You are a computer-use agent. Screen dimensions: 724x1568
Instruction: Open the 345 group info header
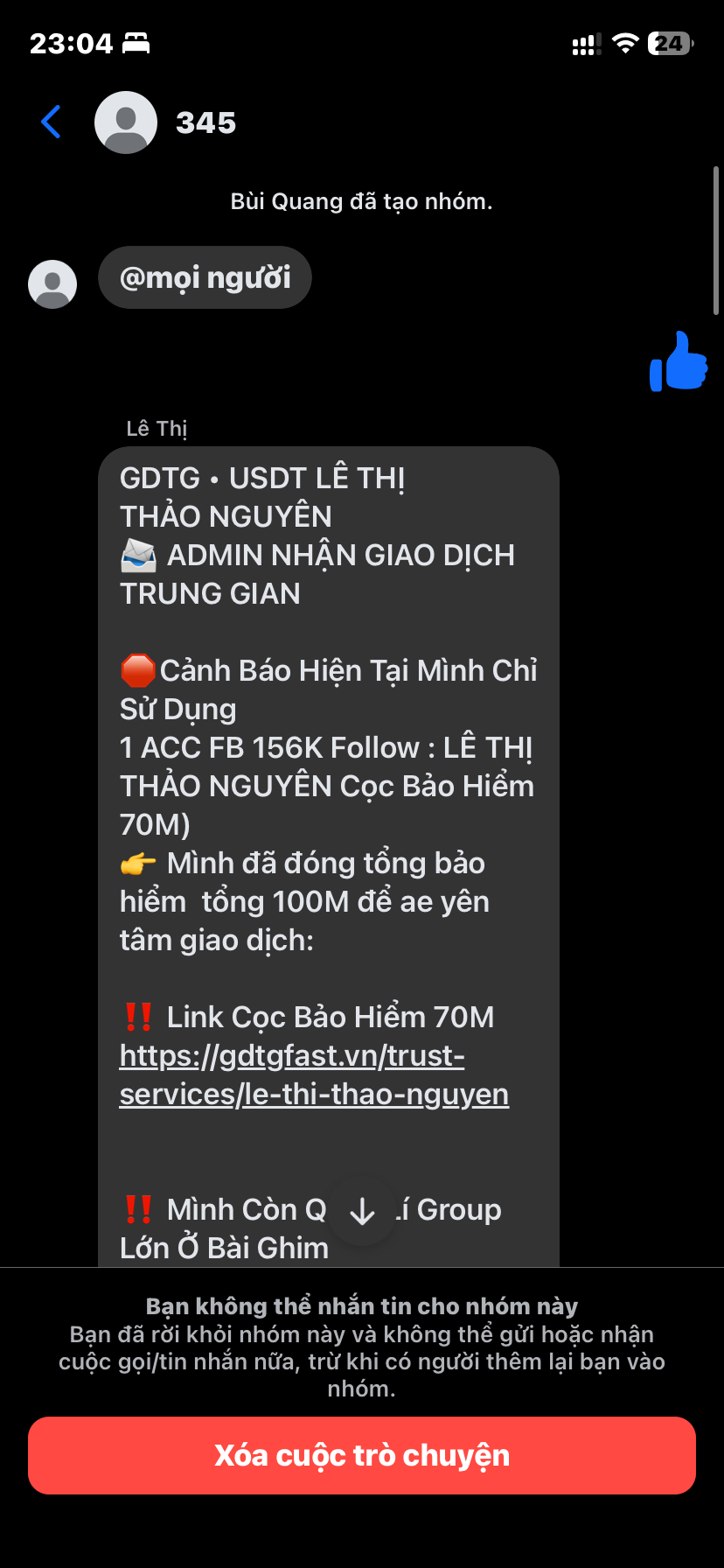click(x=205, y=122)
